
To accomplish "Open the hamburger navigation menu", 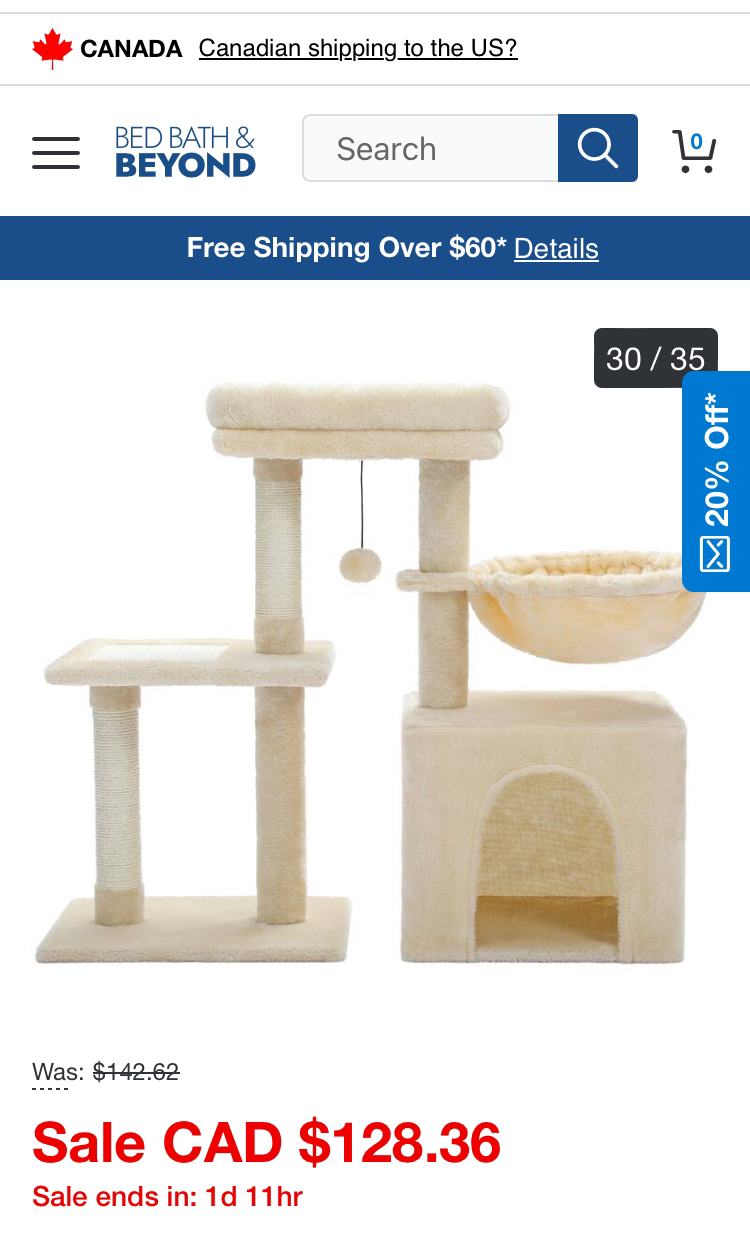I will (56, 153).
